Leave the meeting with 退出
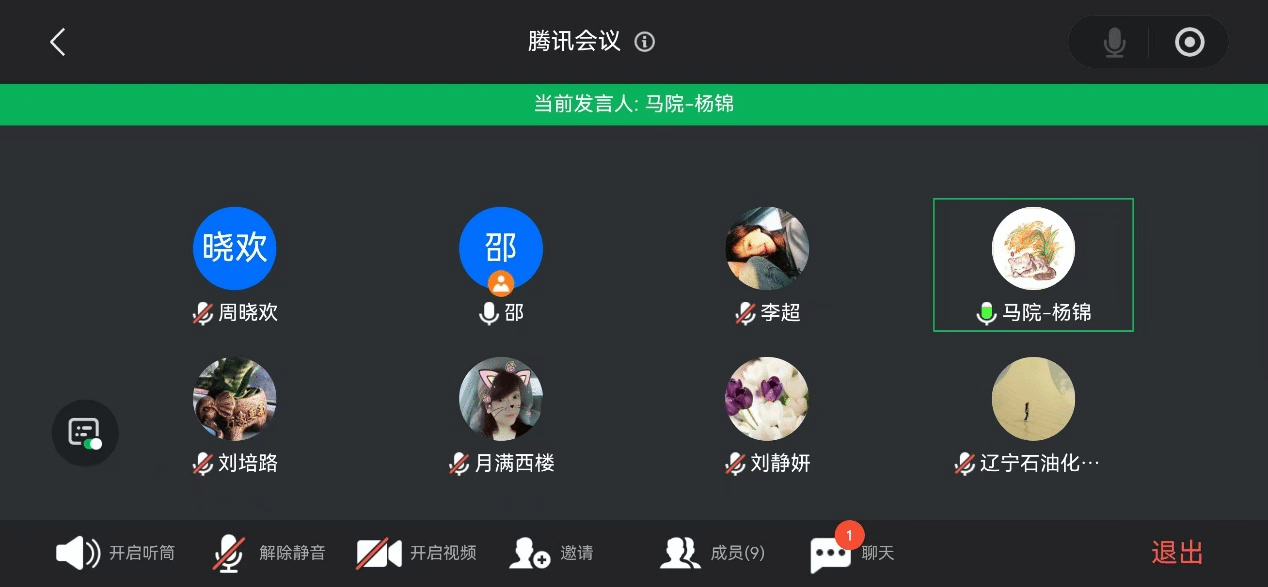 [x=1177, y=553]
